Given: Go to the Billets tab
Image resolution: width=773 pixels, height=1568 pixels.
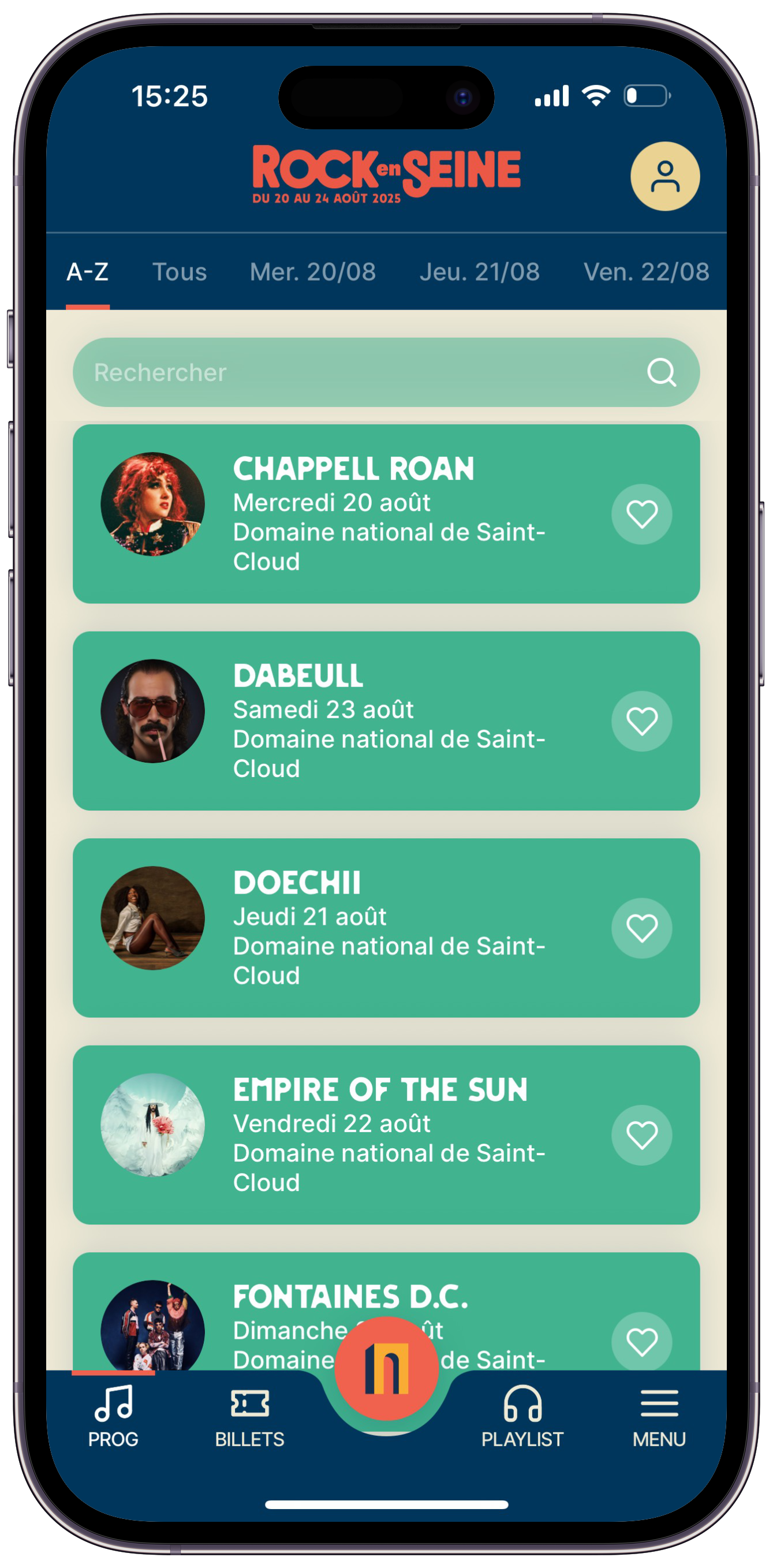Looking at the screenshot, I should click(249, 1418).
